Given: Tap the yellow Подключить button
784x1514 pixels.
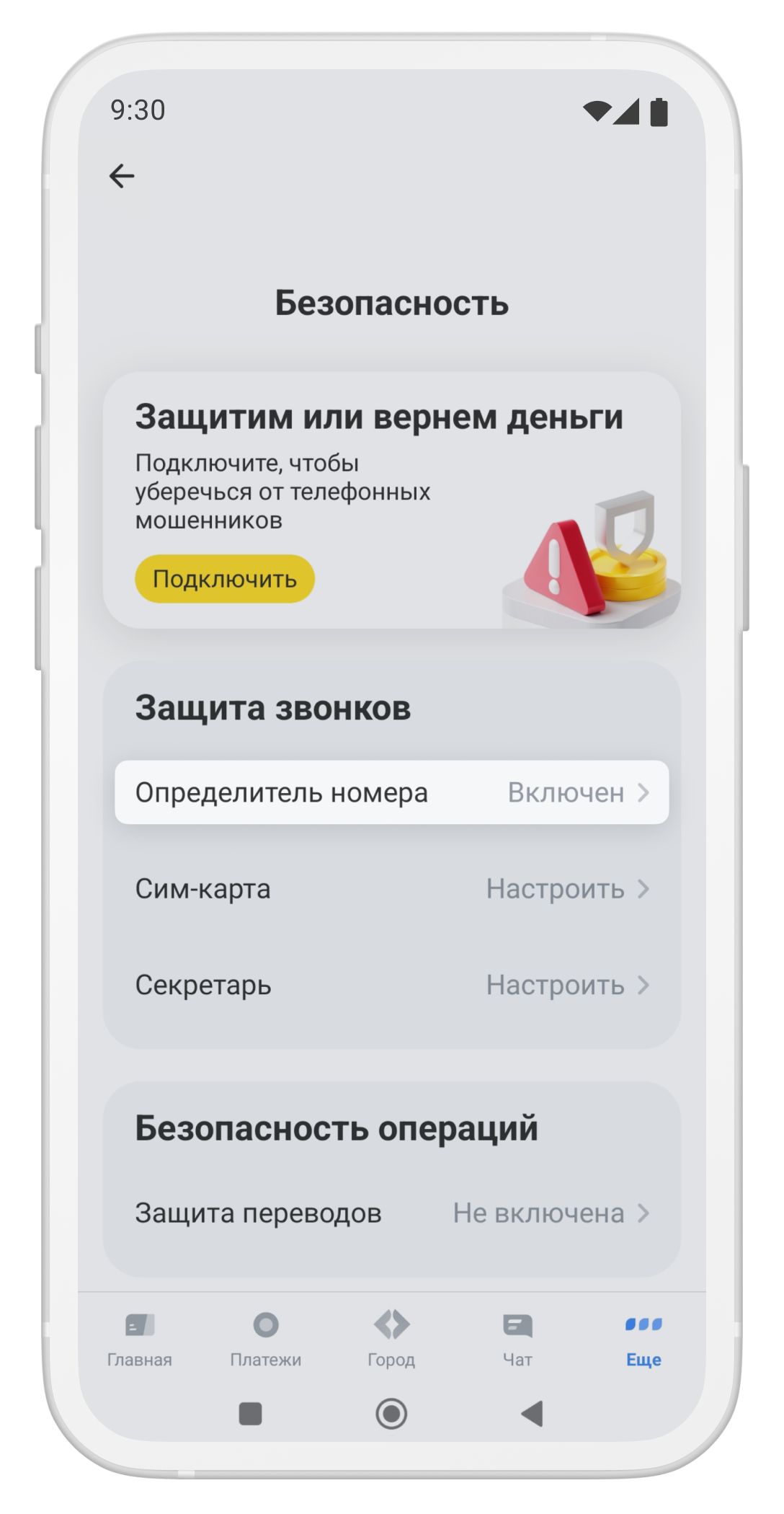Looking at the screenshot, I should coord(225,579).
